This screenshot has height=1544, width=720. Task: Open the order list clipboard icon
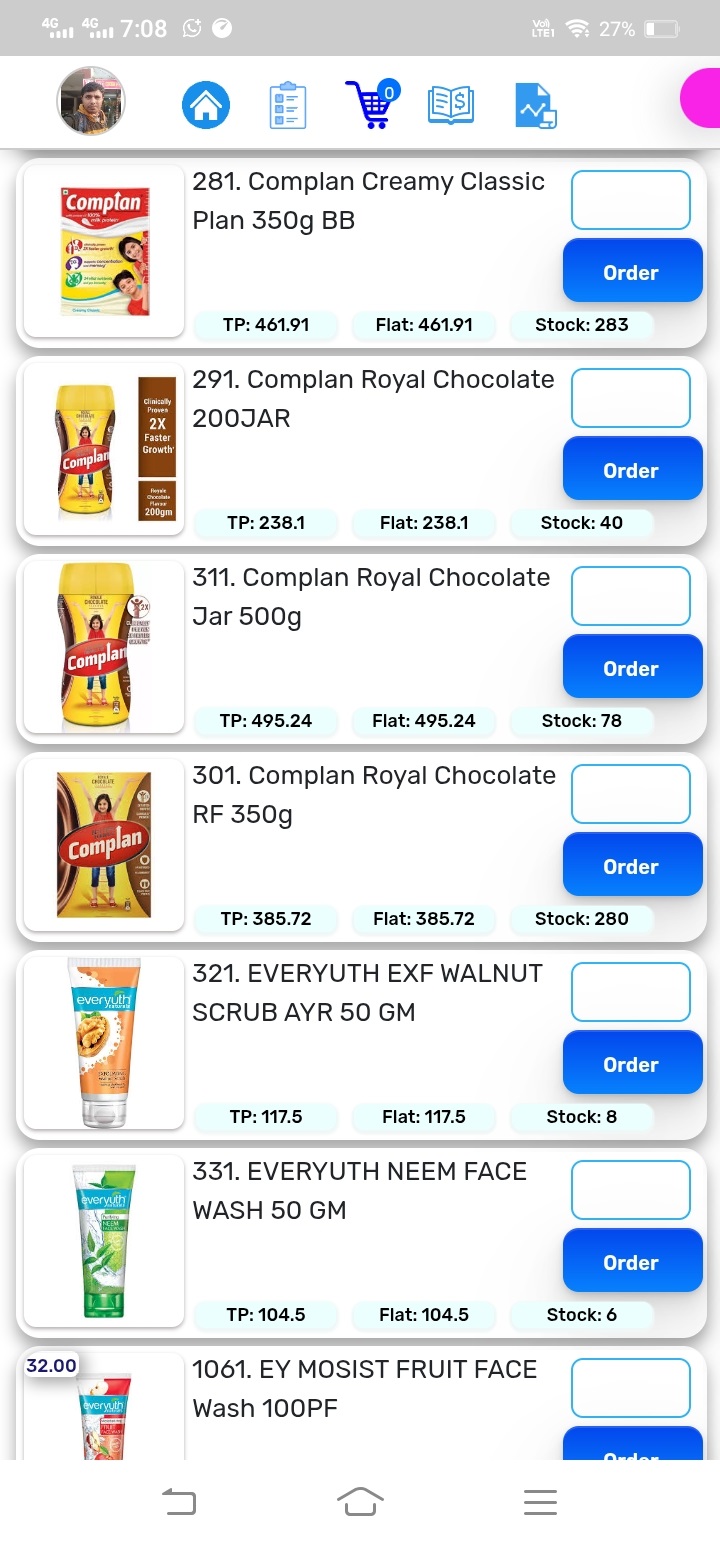286,103
